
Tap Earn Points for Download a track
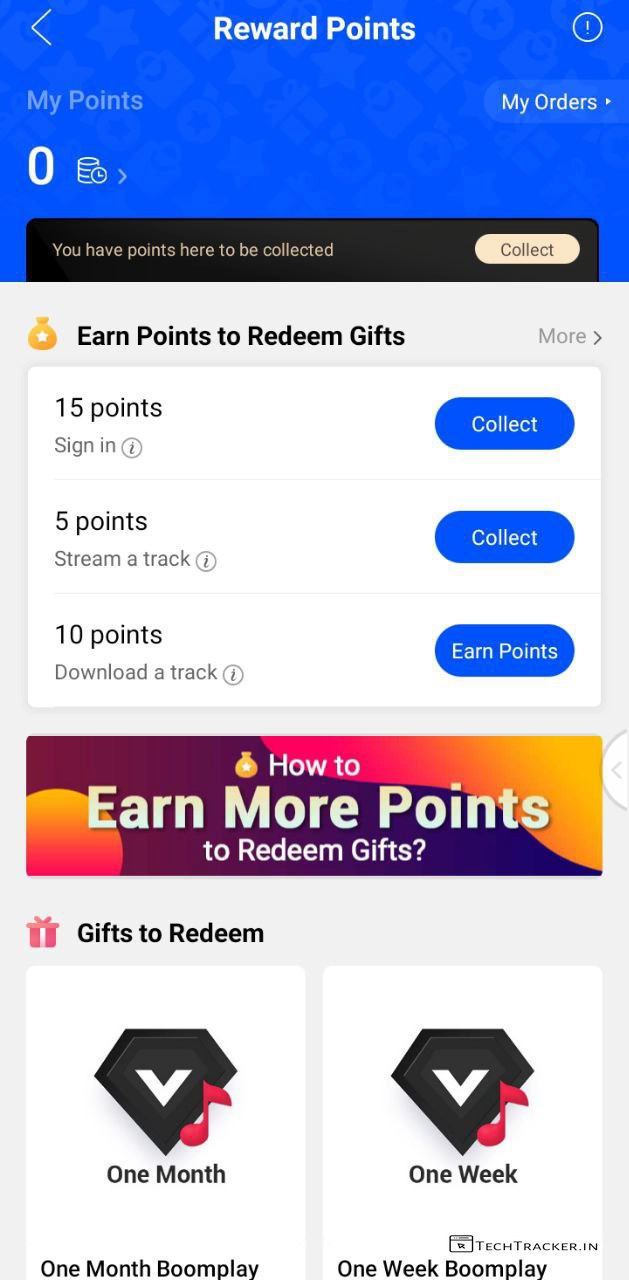point(504,651)
